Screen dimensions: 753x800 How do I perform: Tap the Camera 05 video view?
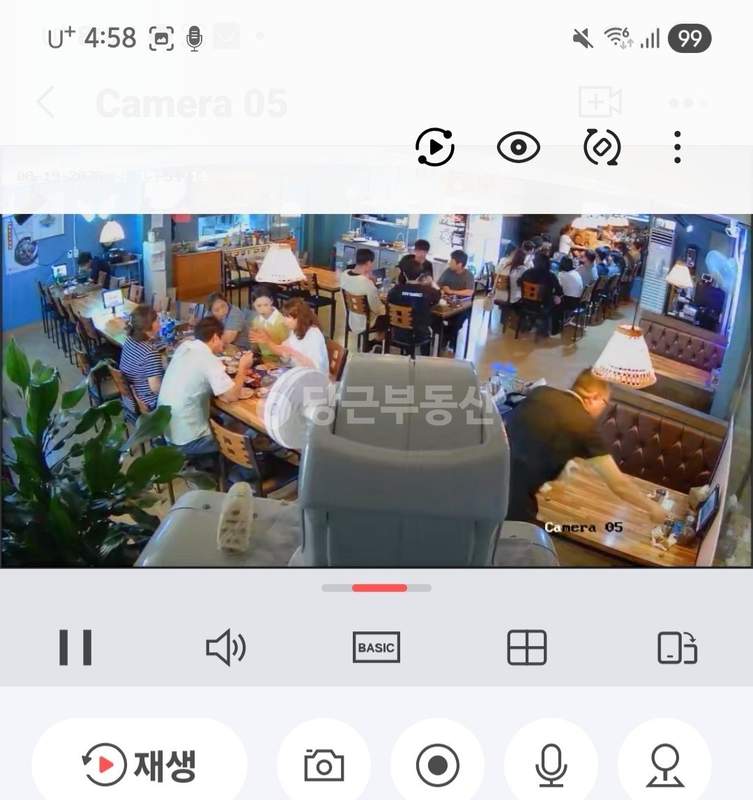click(x=376, y=390)
